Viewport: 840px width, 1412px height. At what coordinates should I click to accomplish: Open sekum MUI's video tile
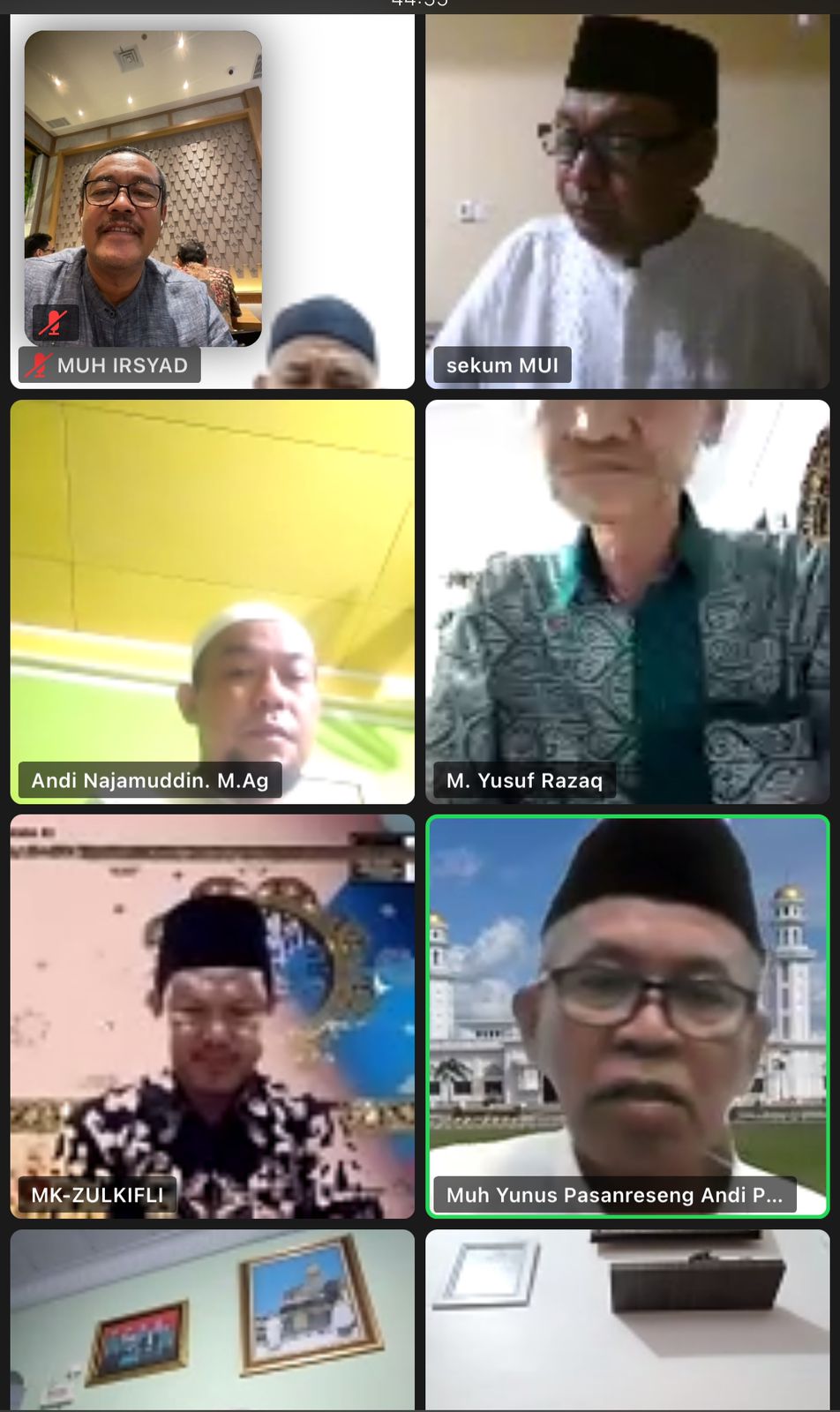(627, 201)
